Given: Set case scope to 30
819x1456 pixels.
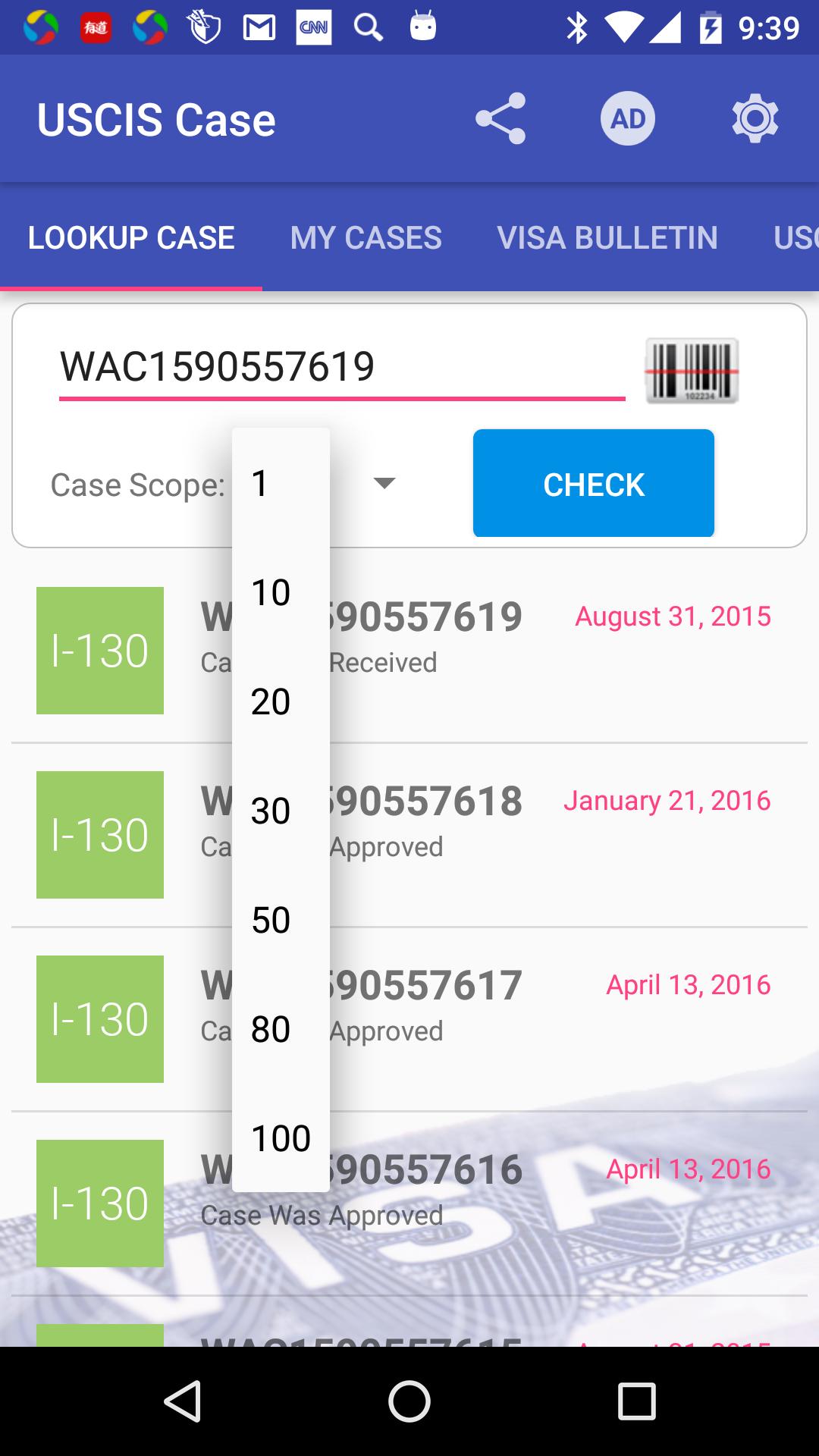Looking at the screenshot, I should 280,811.
